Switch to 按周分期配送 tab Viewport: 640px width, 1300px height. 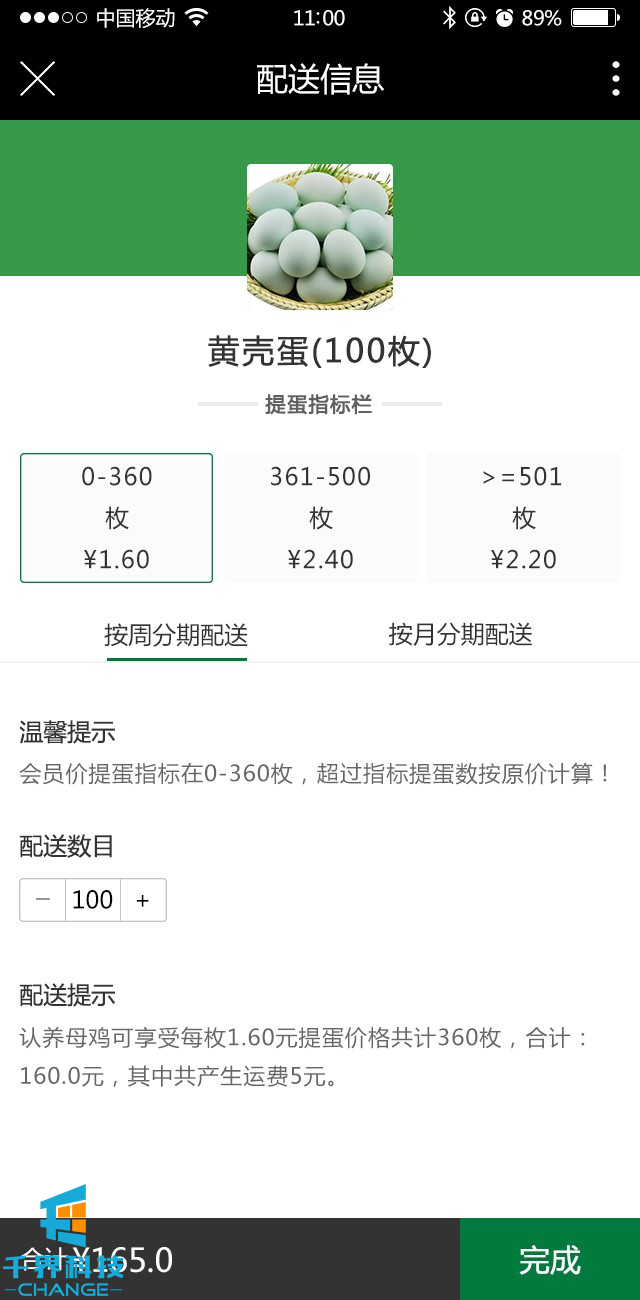[176, 635]
